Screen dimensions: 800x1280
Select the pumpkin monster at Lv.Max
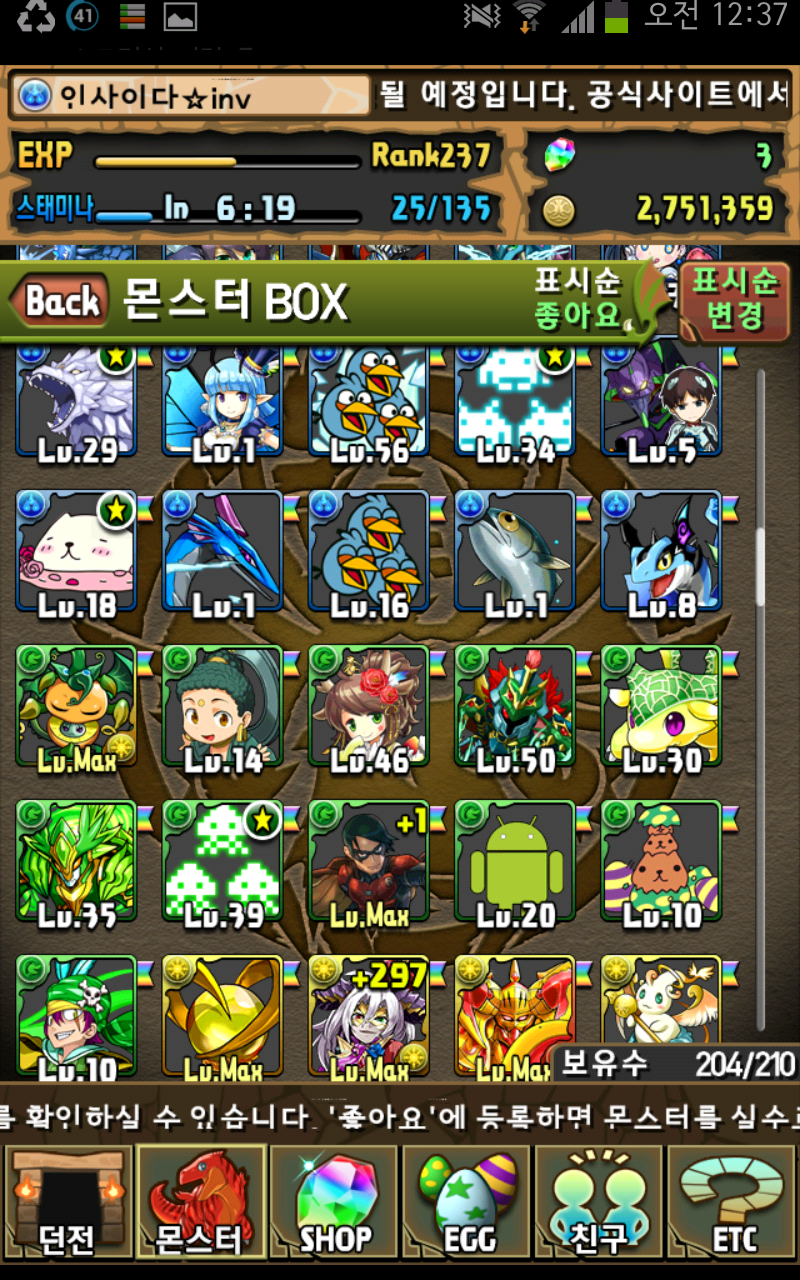(x=76, y=708)
